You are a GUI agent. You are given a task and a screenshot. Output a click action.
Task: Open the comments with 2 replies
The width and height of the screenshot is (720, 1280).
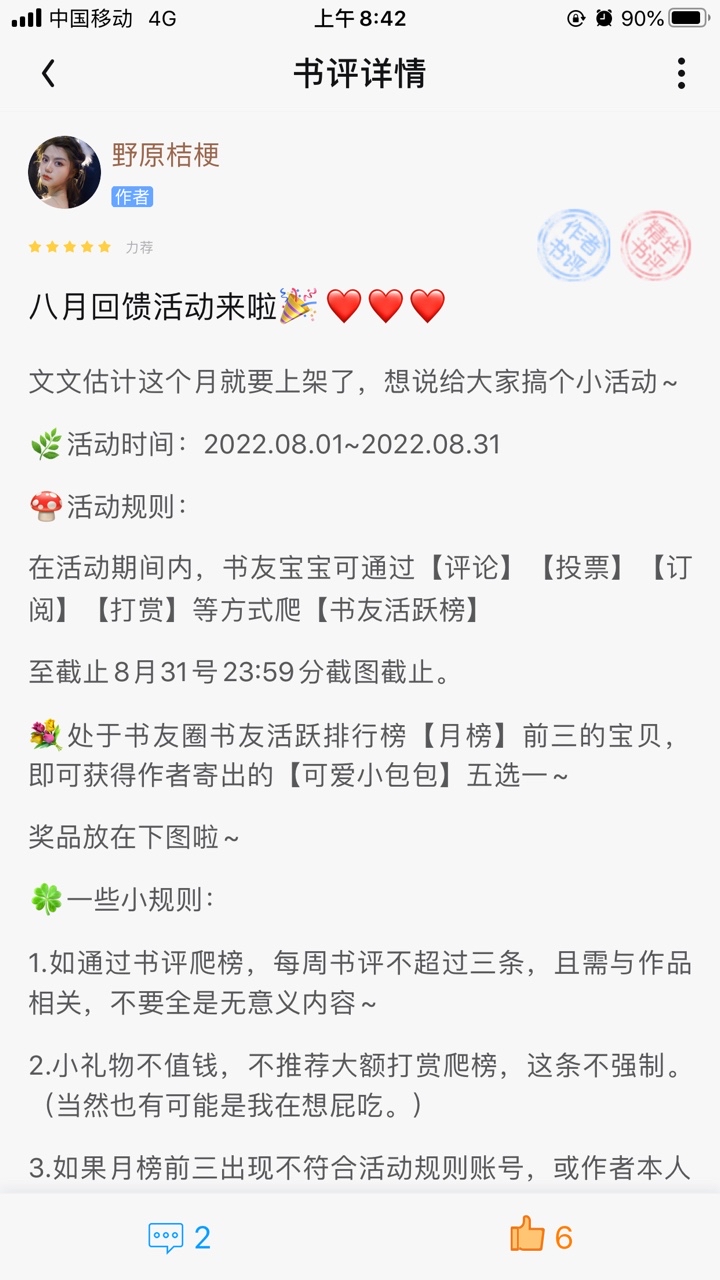point(180,1237)
